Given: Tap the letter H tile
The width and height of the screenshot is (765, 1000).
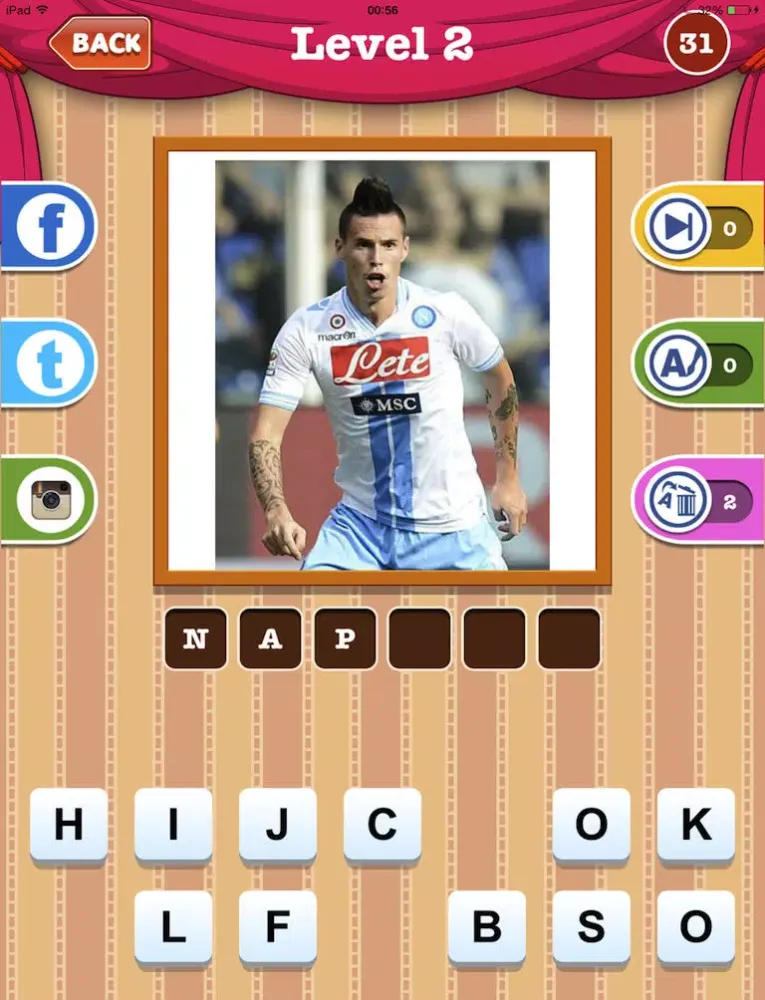Looking at the screenshot, I should (68, 825).
